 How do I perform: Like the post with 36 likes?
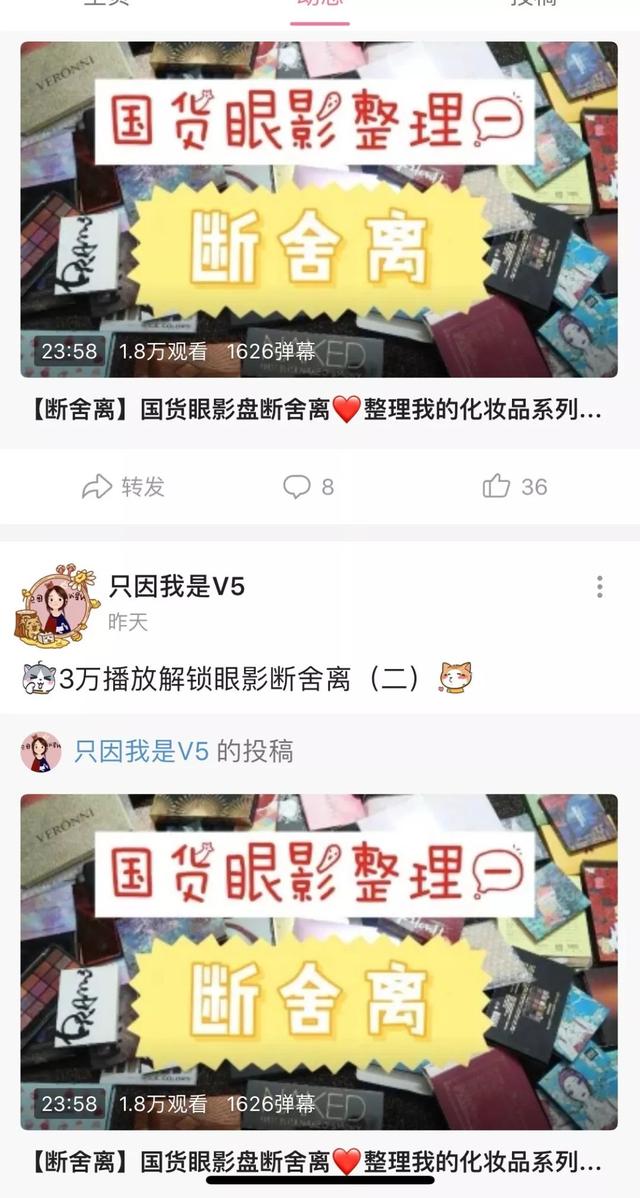coord(515,487)
